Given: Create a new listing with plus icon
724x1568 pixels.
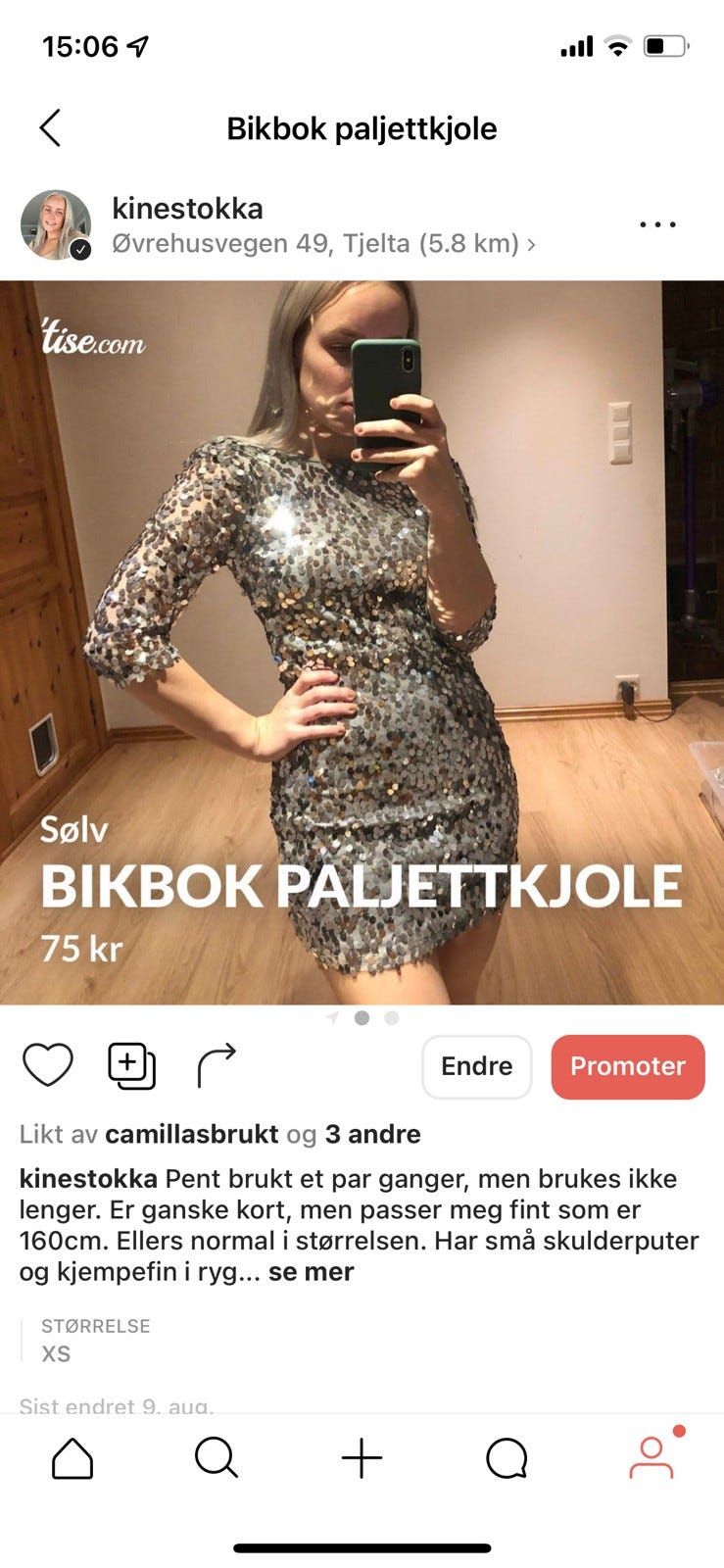Looking at the screenshot, I should (362, 1457).
